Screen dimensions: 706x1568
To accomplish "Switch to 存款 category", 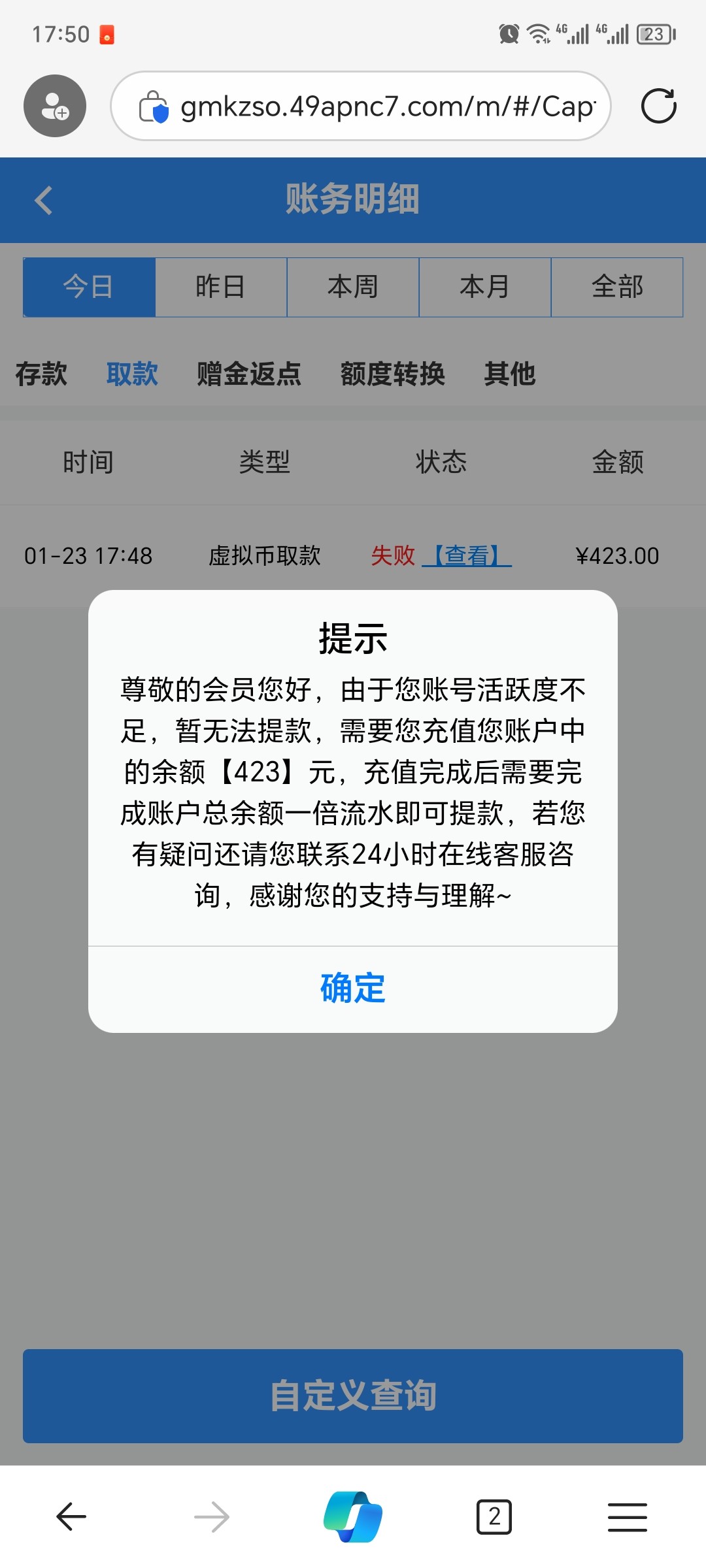I will coord(41,374).
